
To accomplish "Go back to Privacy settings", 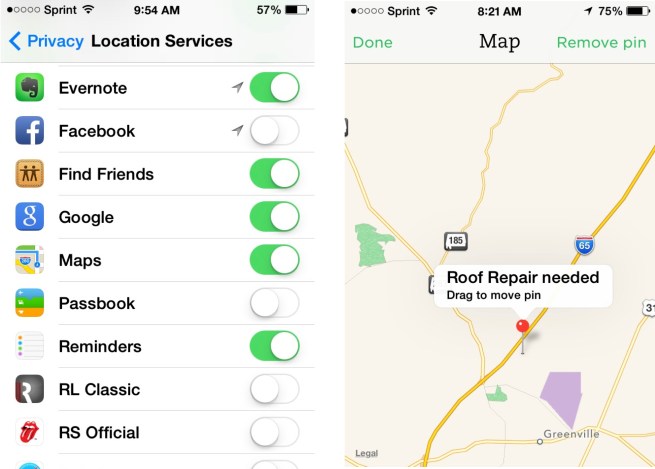I will [x=45, y=42].
